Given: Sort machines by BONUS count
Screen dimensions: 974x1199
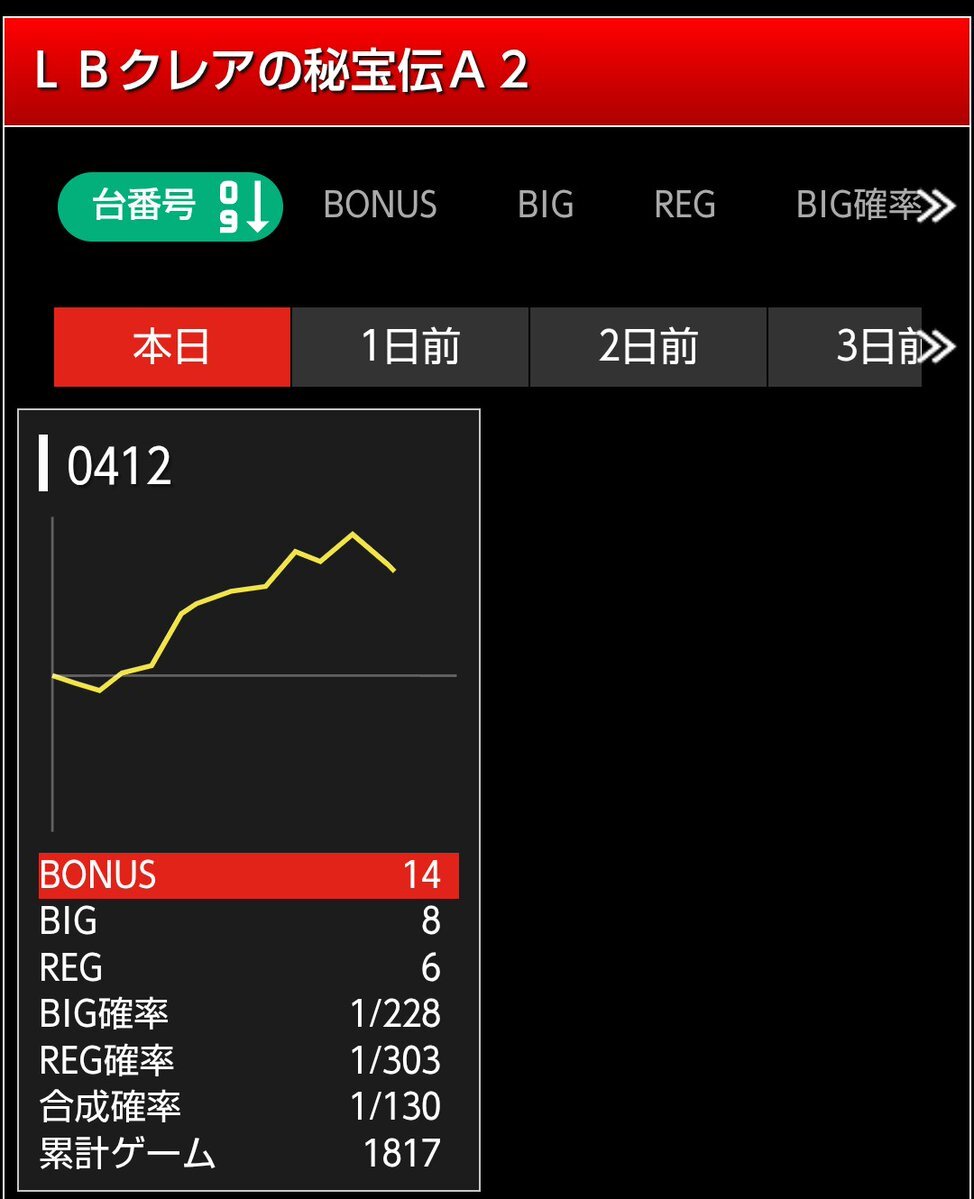Looking at the screenshot, I should click(x=380, y=205).
